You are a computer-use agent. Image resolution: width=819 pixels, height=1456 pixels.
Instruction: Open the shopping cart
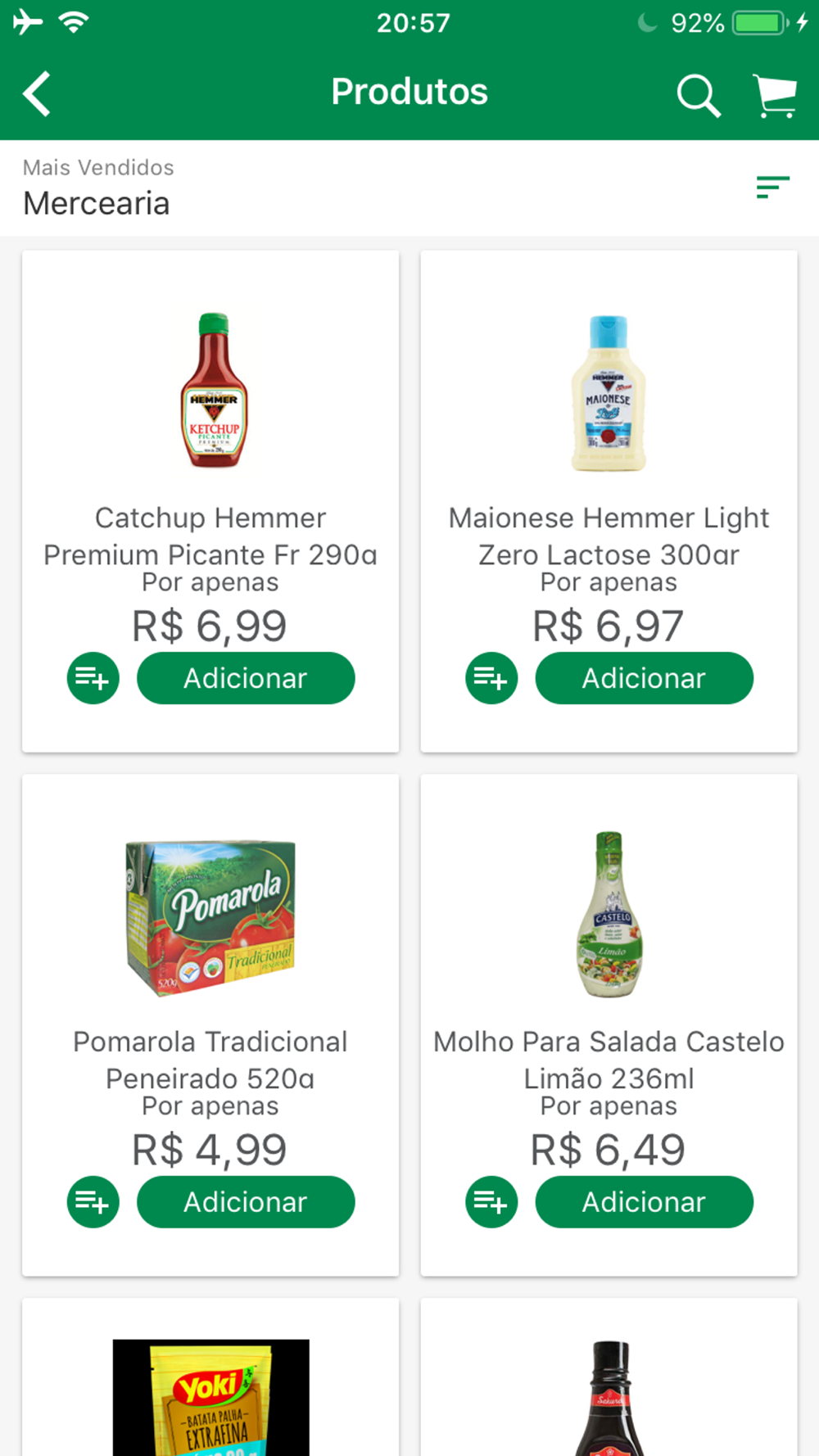[x=774, y=95]
